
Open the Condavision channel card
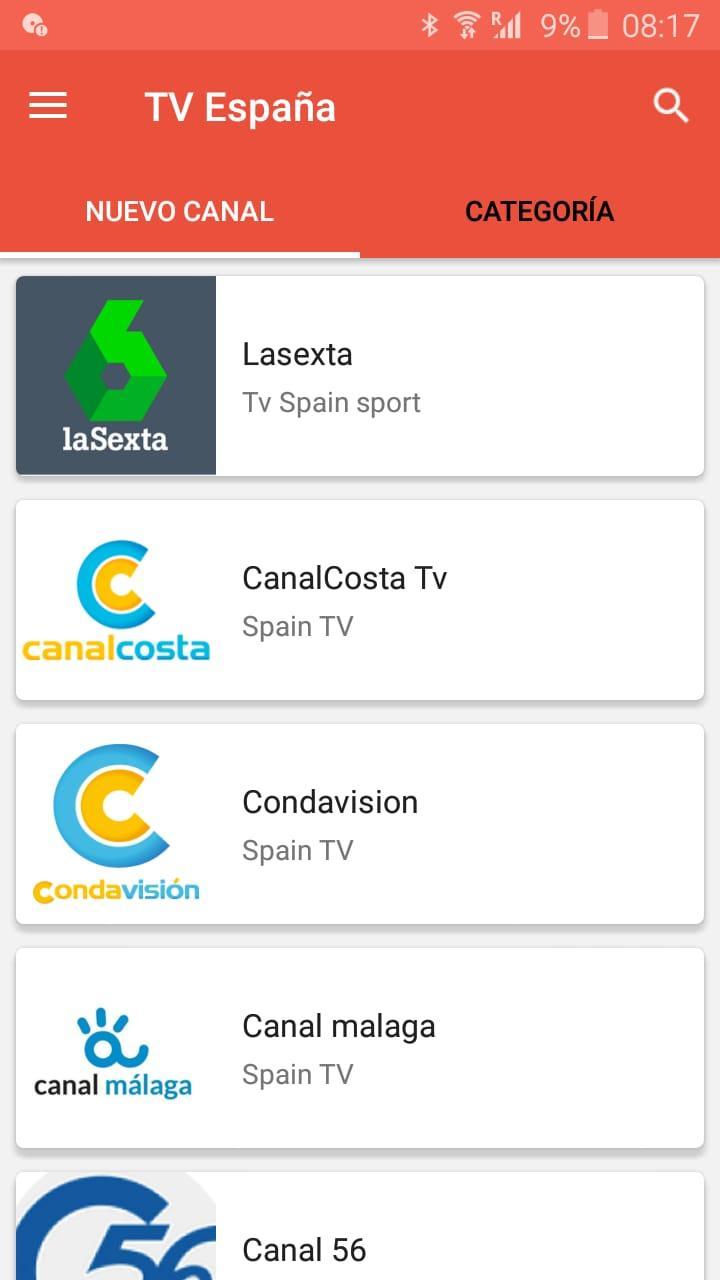[x=360, y=824]
